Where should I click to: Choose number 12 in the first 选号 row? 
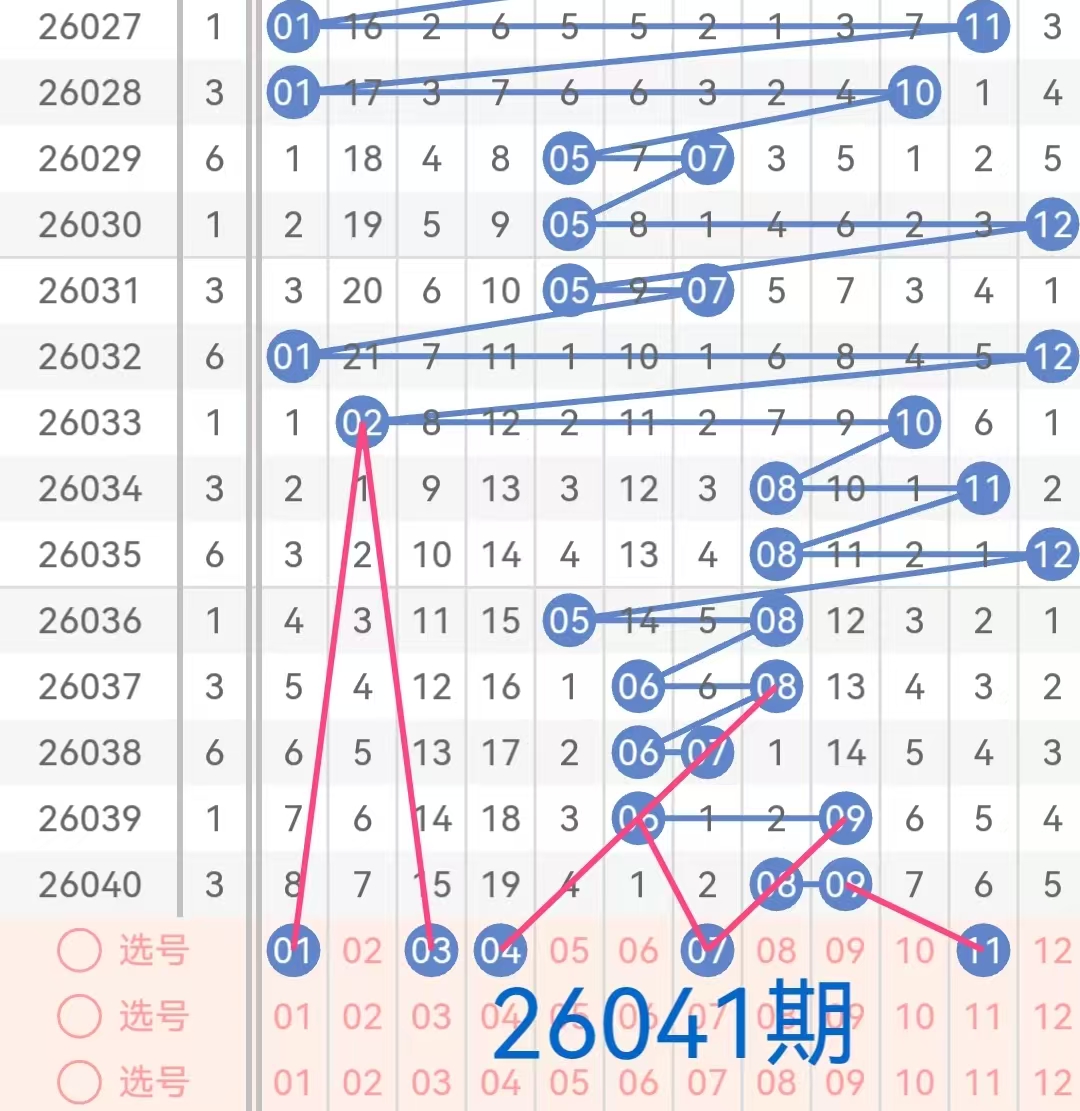point(1051,950)
